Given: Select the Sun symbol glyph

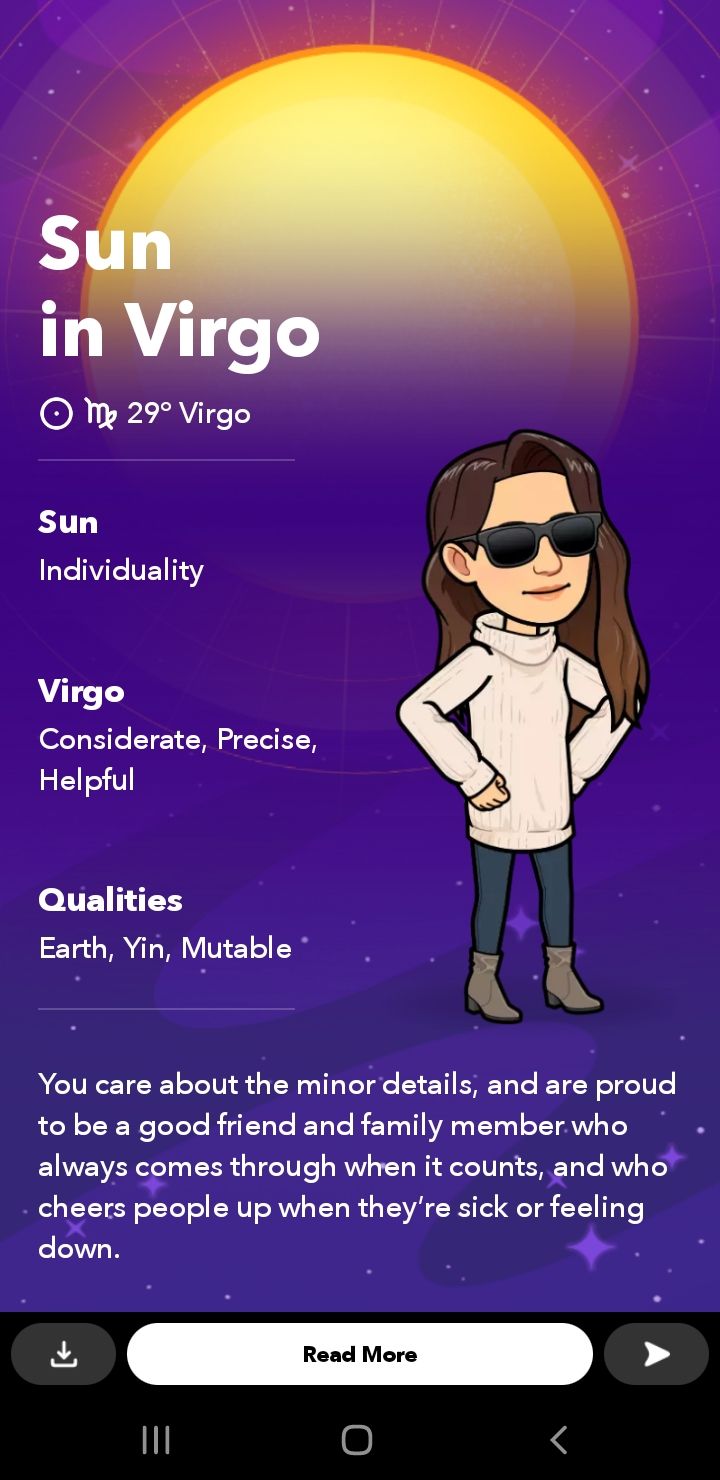Looking at the screenshot, I should click(x=56, y=413).
